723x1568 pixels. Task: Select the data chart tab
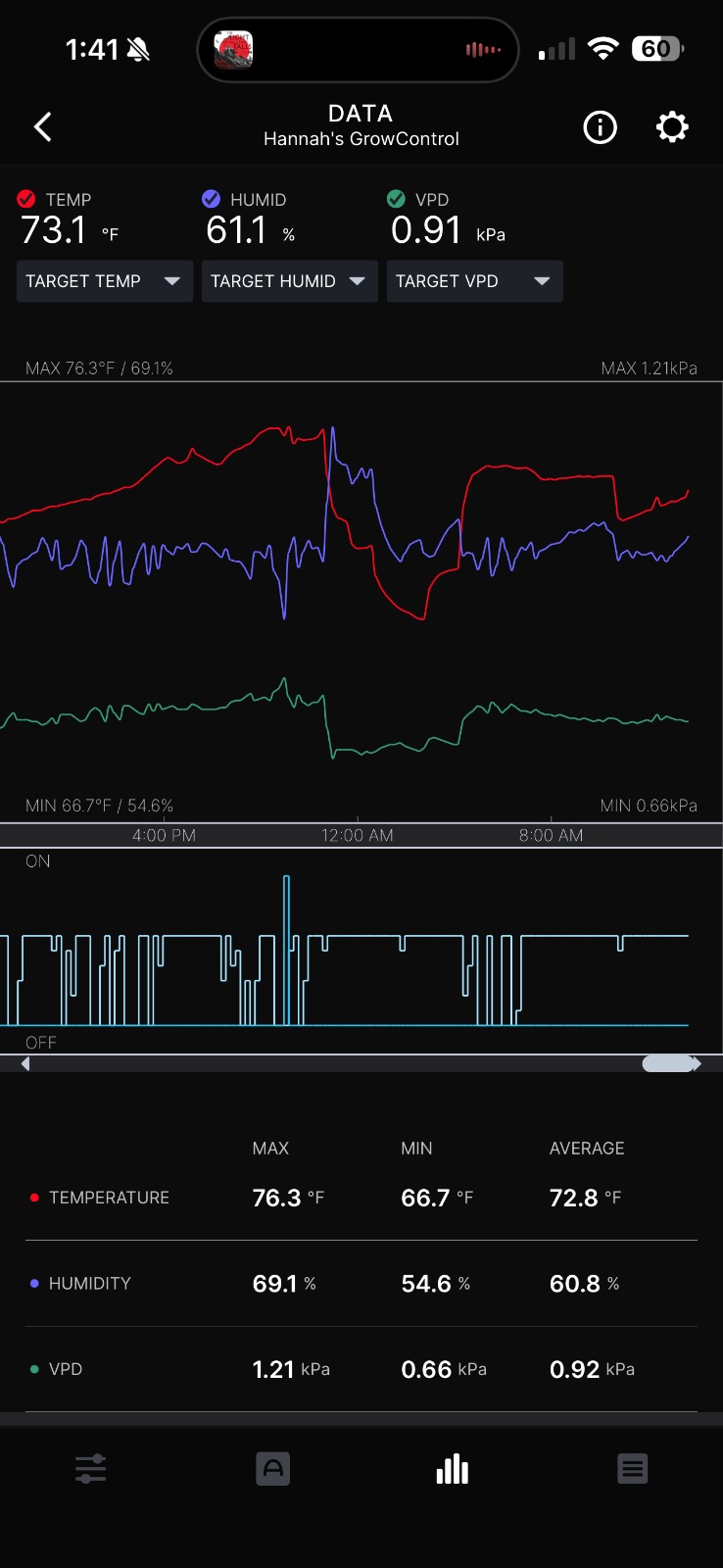pyautogui.click(x=453, y=1469)
